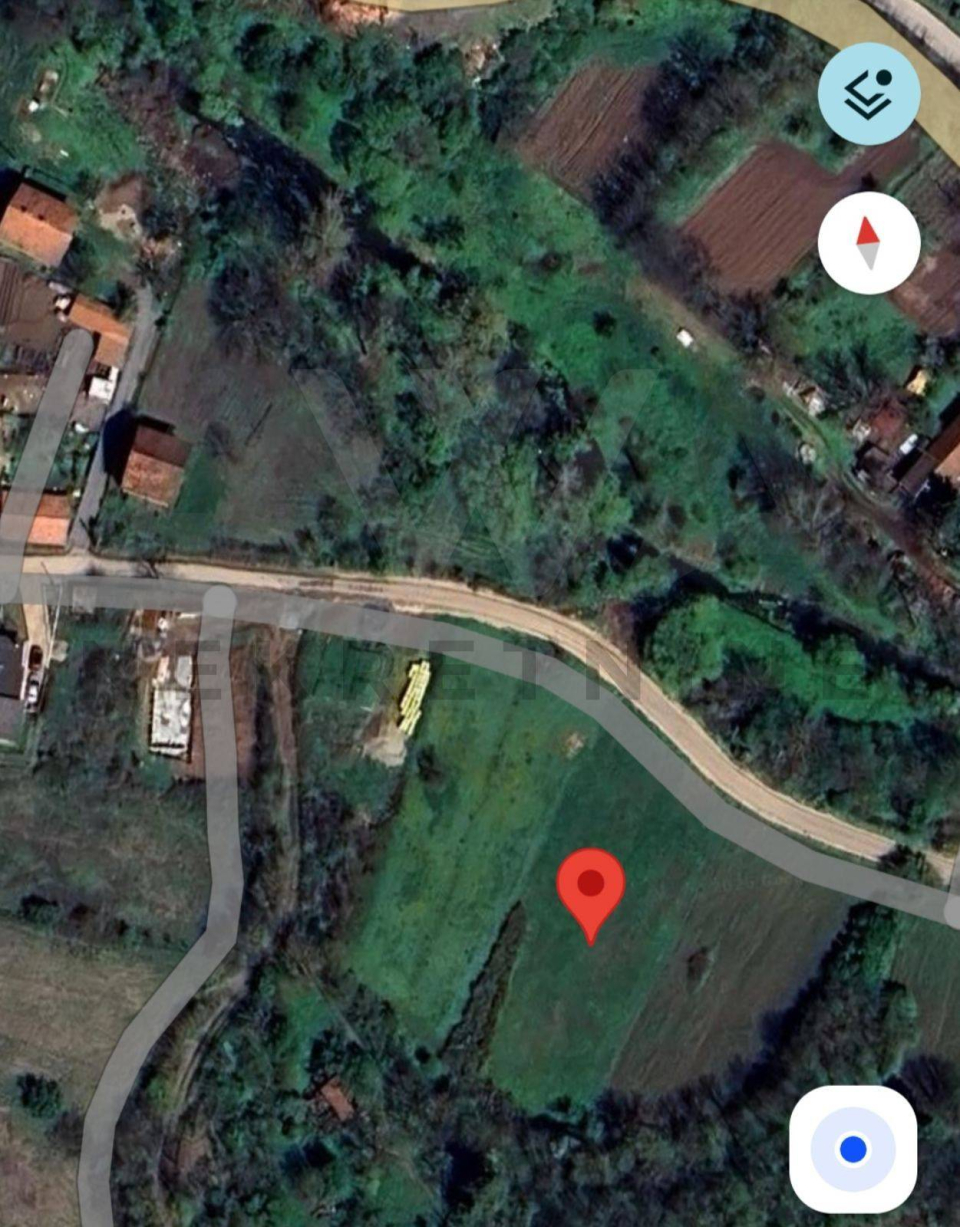Screen dimensions: 960x1227
Task: Open the map layers button
Action: pyautogui.click(x=868, y=94)
